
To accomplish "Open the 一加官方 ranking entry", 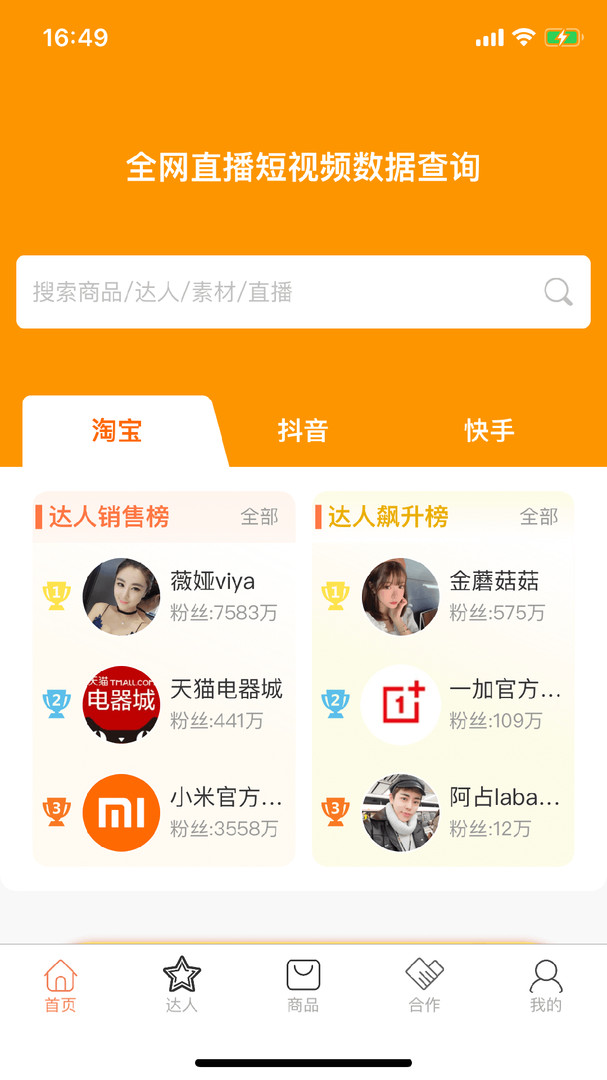I will (x=444, y=704).
